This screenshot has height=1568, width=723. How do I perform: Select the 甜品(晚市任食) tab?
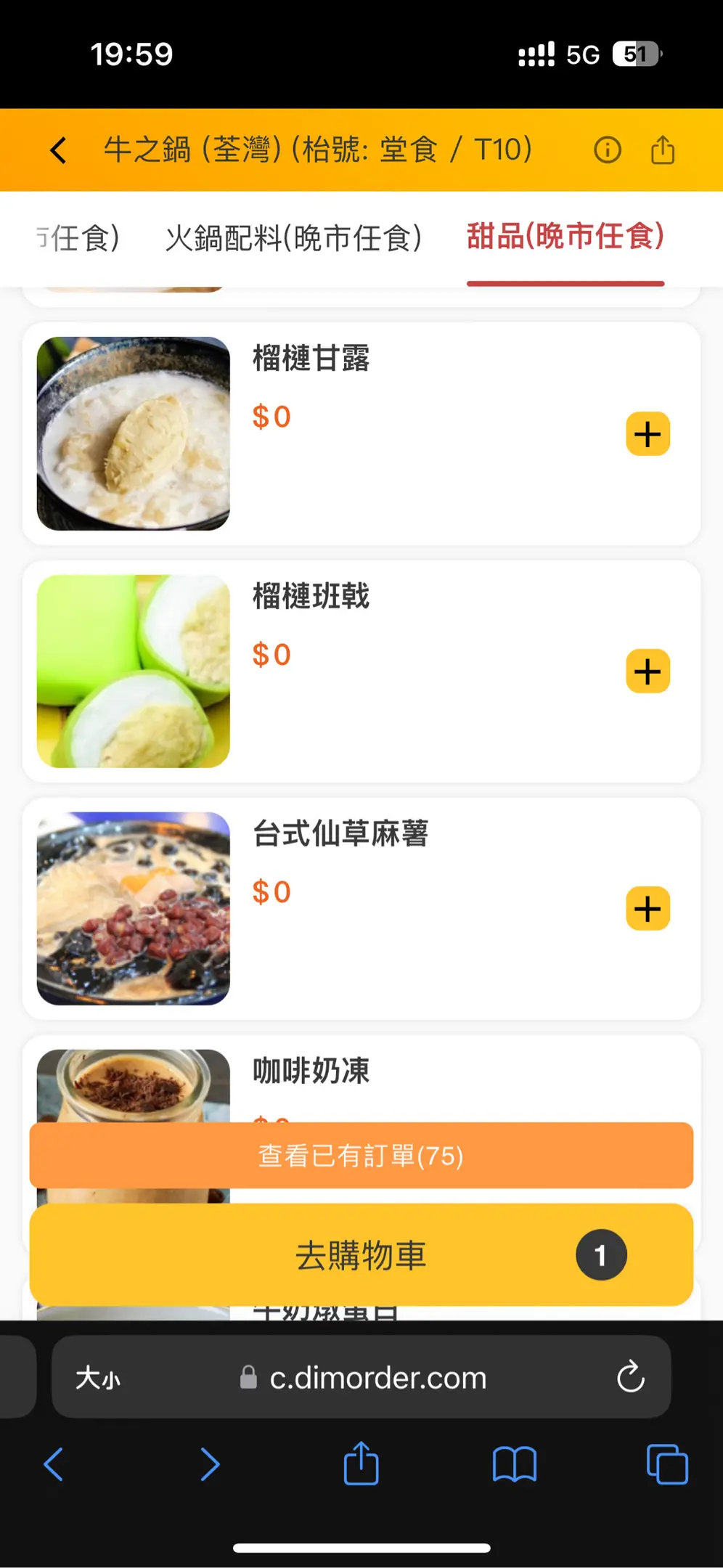pyautogui.click(x=565, y=237)
